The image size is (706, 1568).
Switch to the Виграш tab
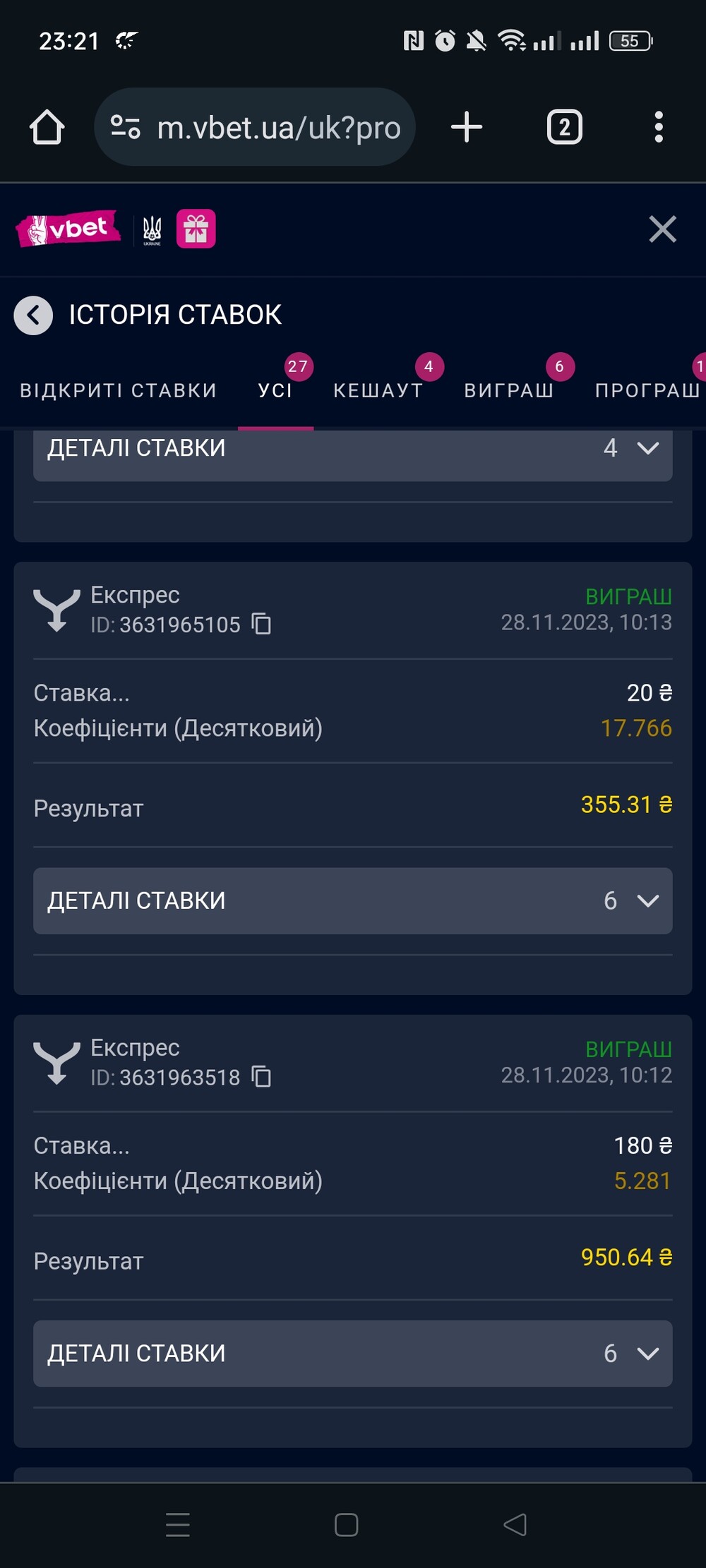[x=509, y=390]
